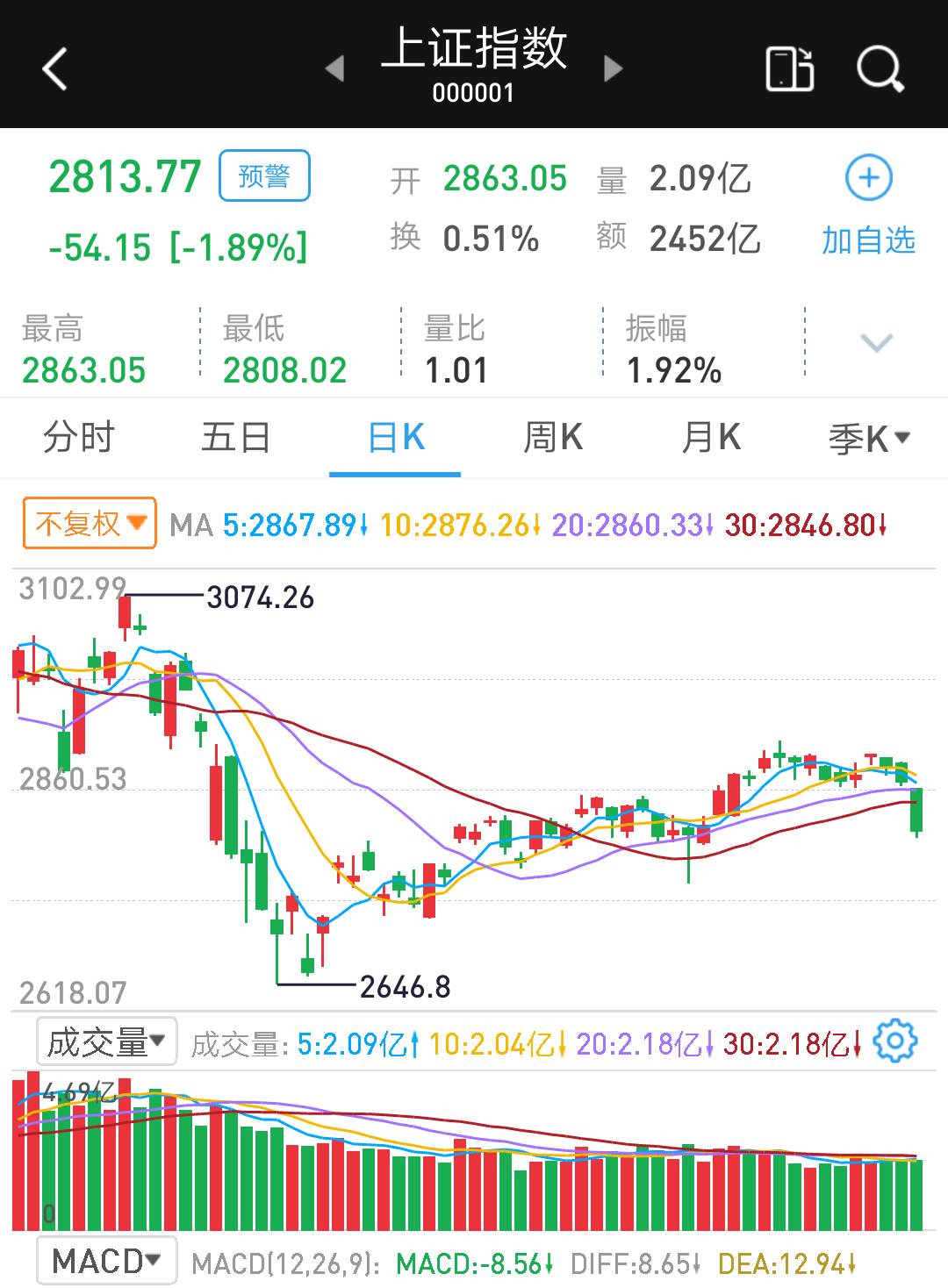948x1288 pixels.
Task: Open the search magnifier icon
Action: (x=879, y=68)
